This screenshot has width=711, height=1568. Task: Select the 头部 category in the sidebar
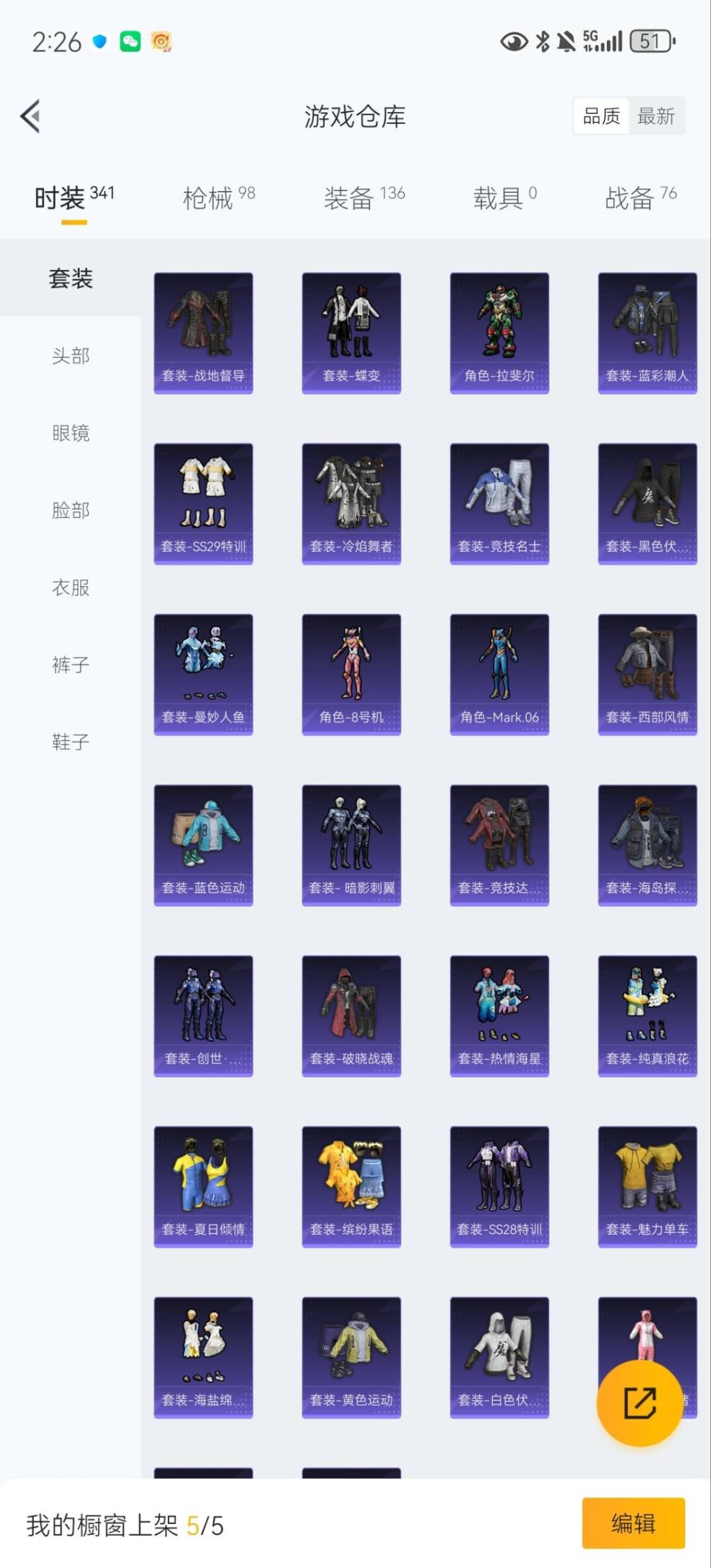[x=70, y=356]
